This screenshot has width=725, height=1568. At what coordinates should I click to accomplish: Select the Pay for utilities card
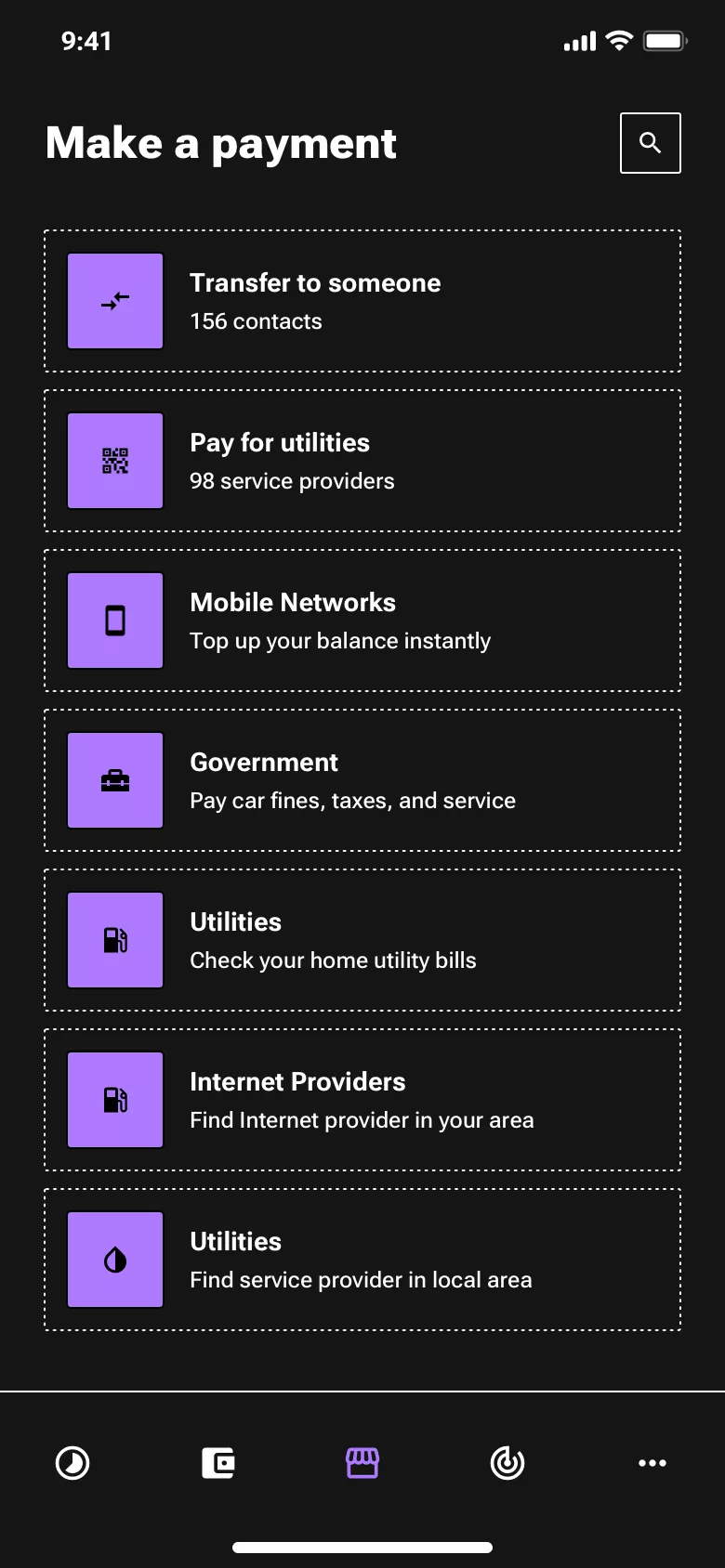(362, 461)
